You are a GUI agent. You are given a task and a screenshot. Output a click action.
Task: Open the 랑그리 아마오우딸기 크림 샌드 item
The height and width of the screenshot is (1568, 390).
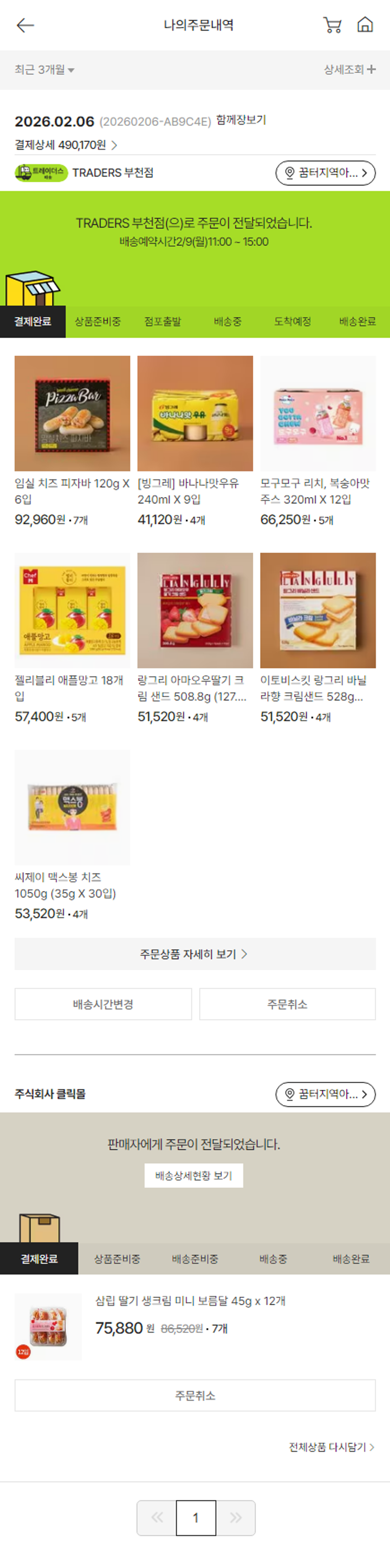click(195, 610)
